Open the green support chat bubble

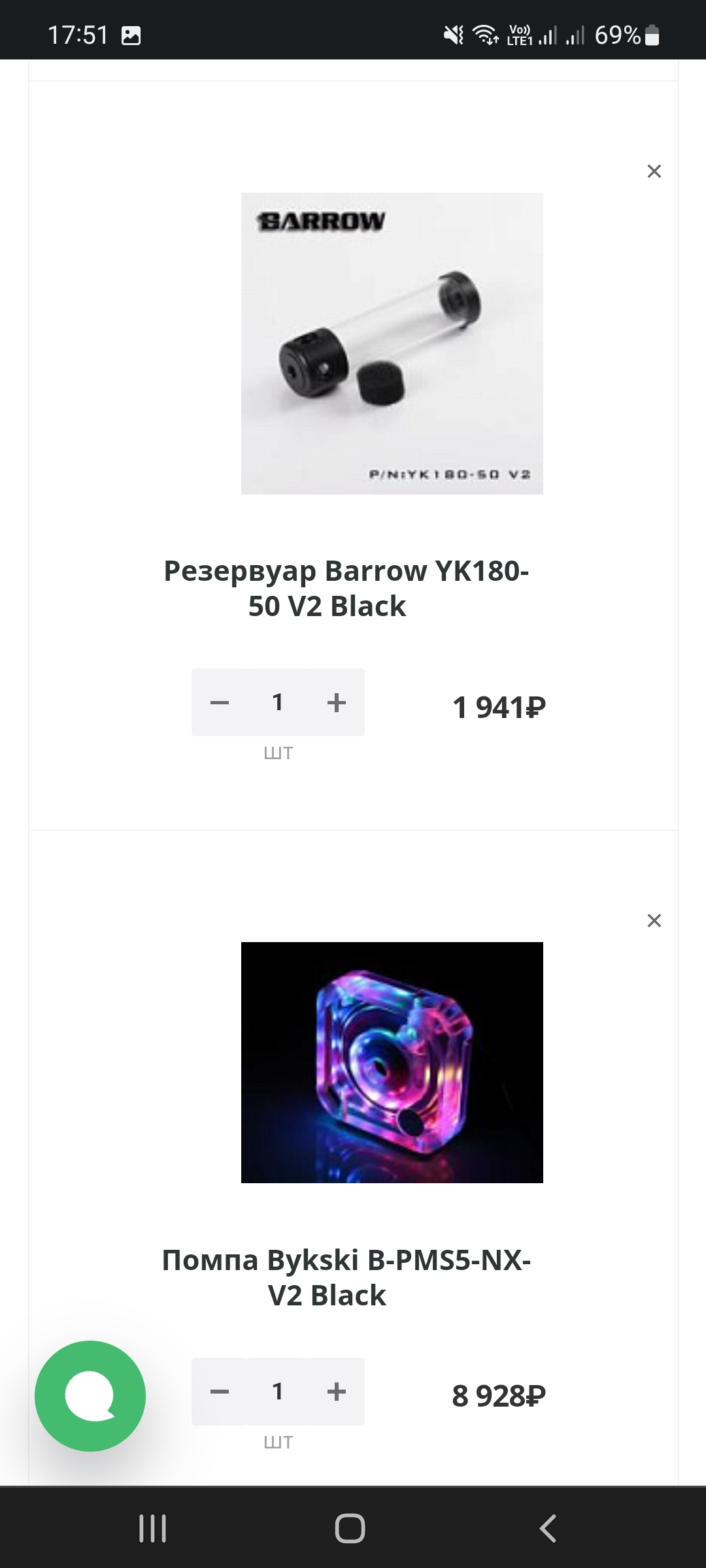tap(90, 1396)
